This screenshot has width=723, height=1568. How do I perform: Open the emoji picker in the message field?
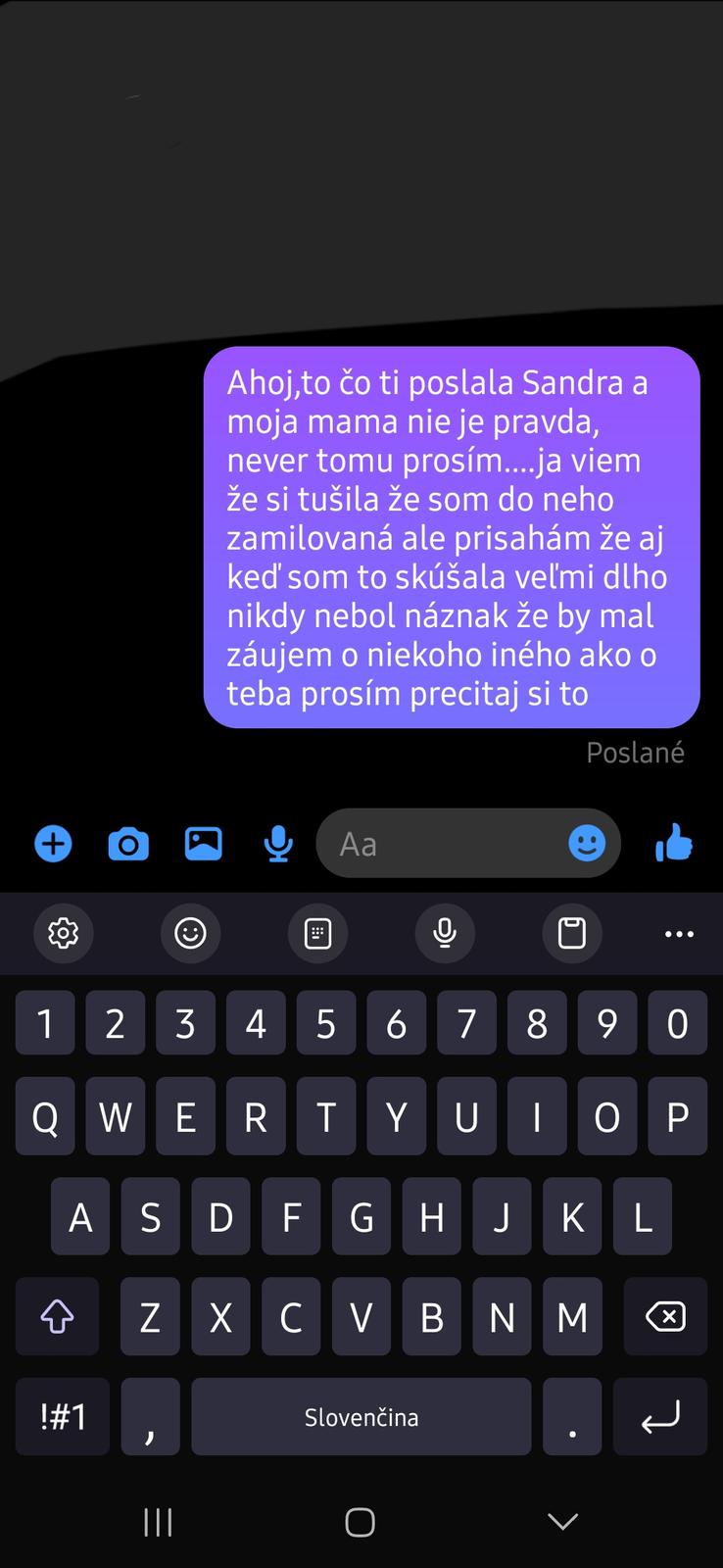[x=587, y=843]
